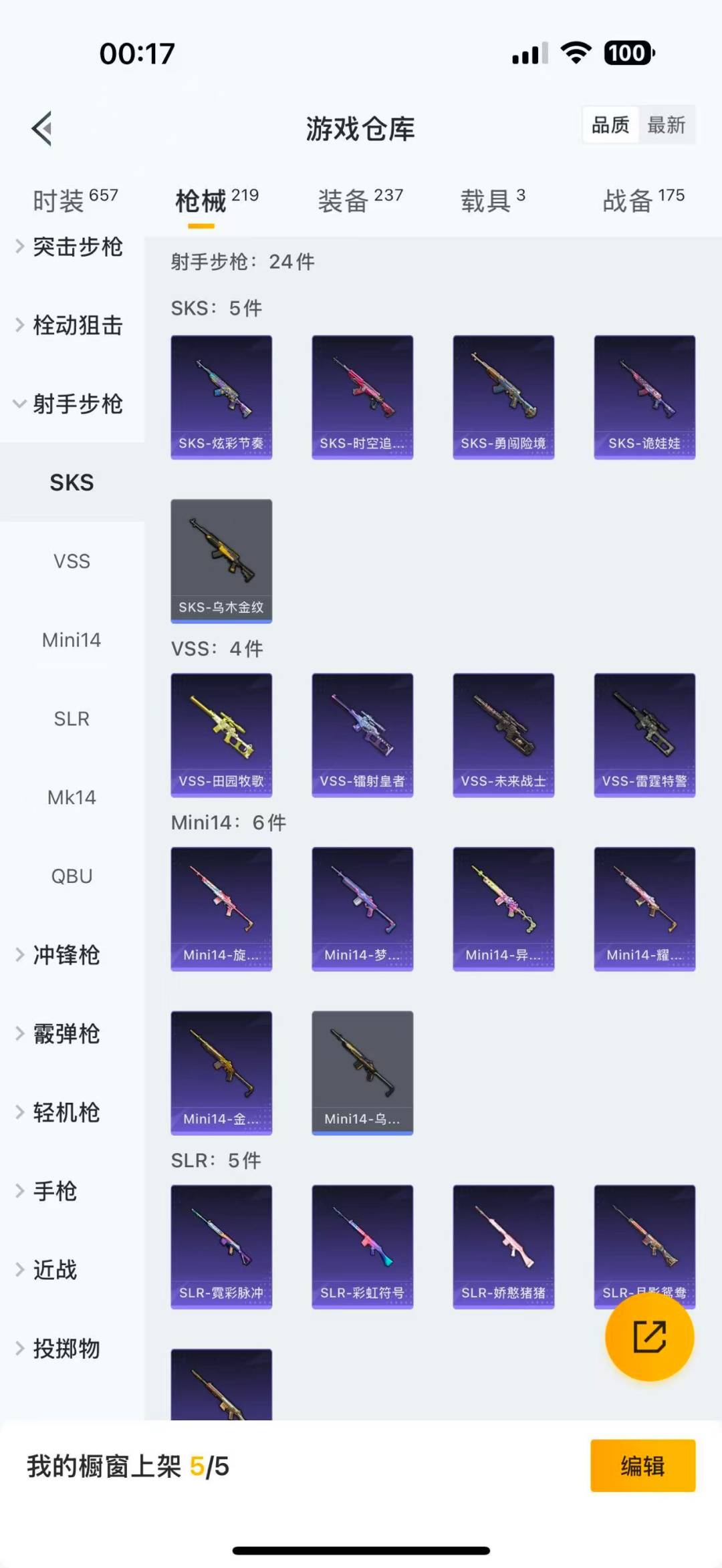Select Mk14 in the sidebar

click(x=72, y=797)
